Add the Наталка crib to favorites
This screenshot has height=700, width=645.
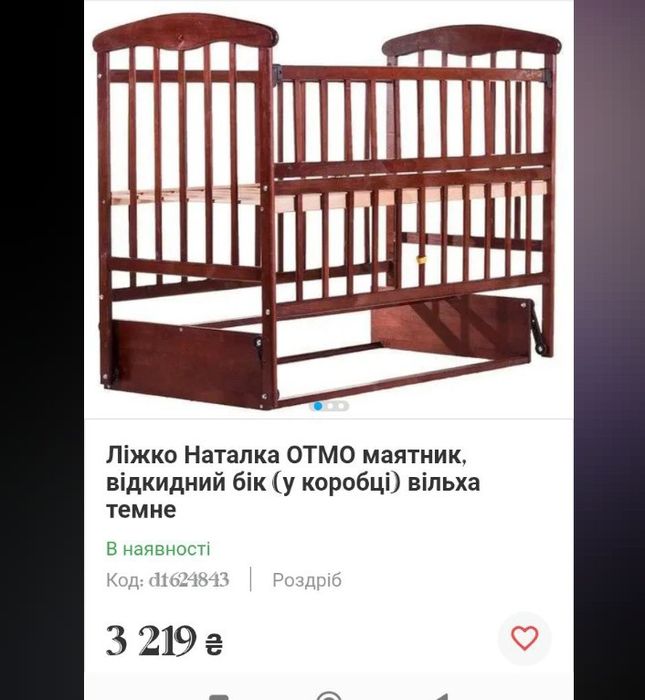point(524,638)
